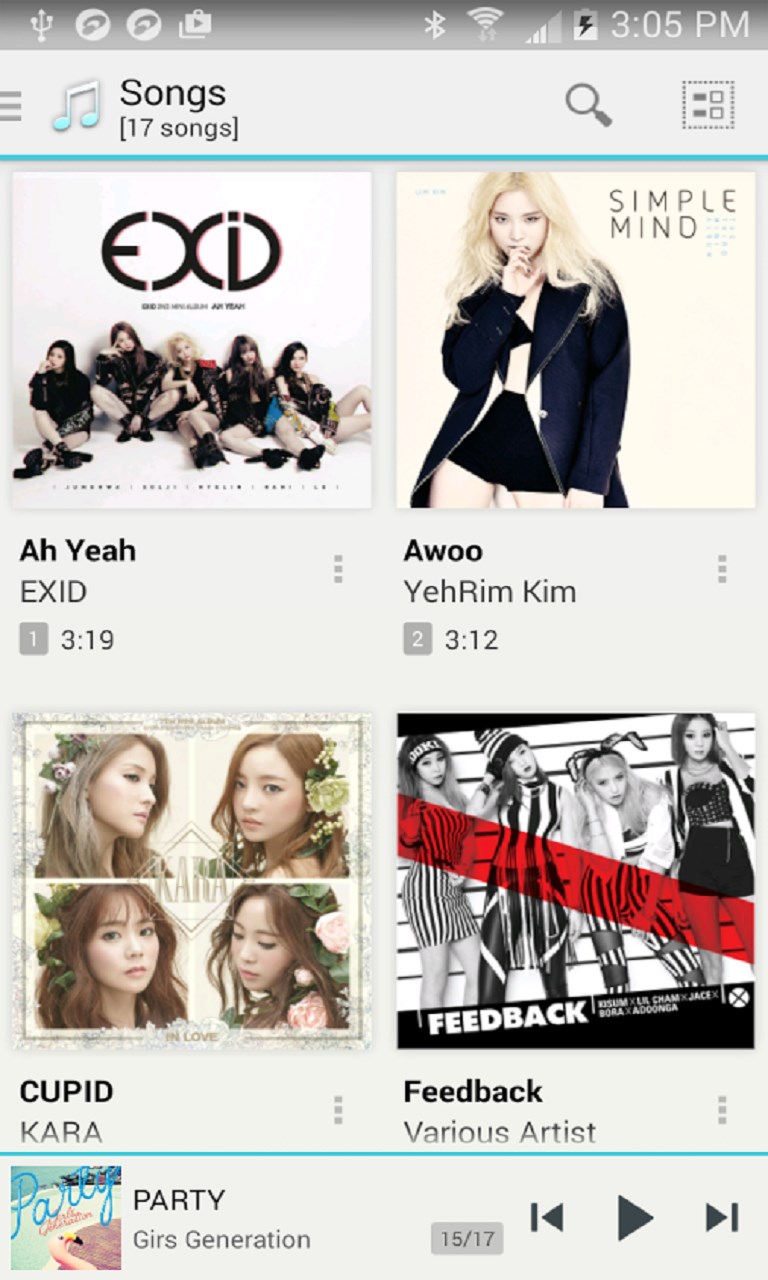Open the CUPID album cover by KARA

[191, 879]
